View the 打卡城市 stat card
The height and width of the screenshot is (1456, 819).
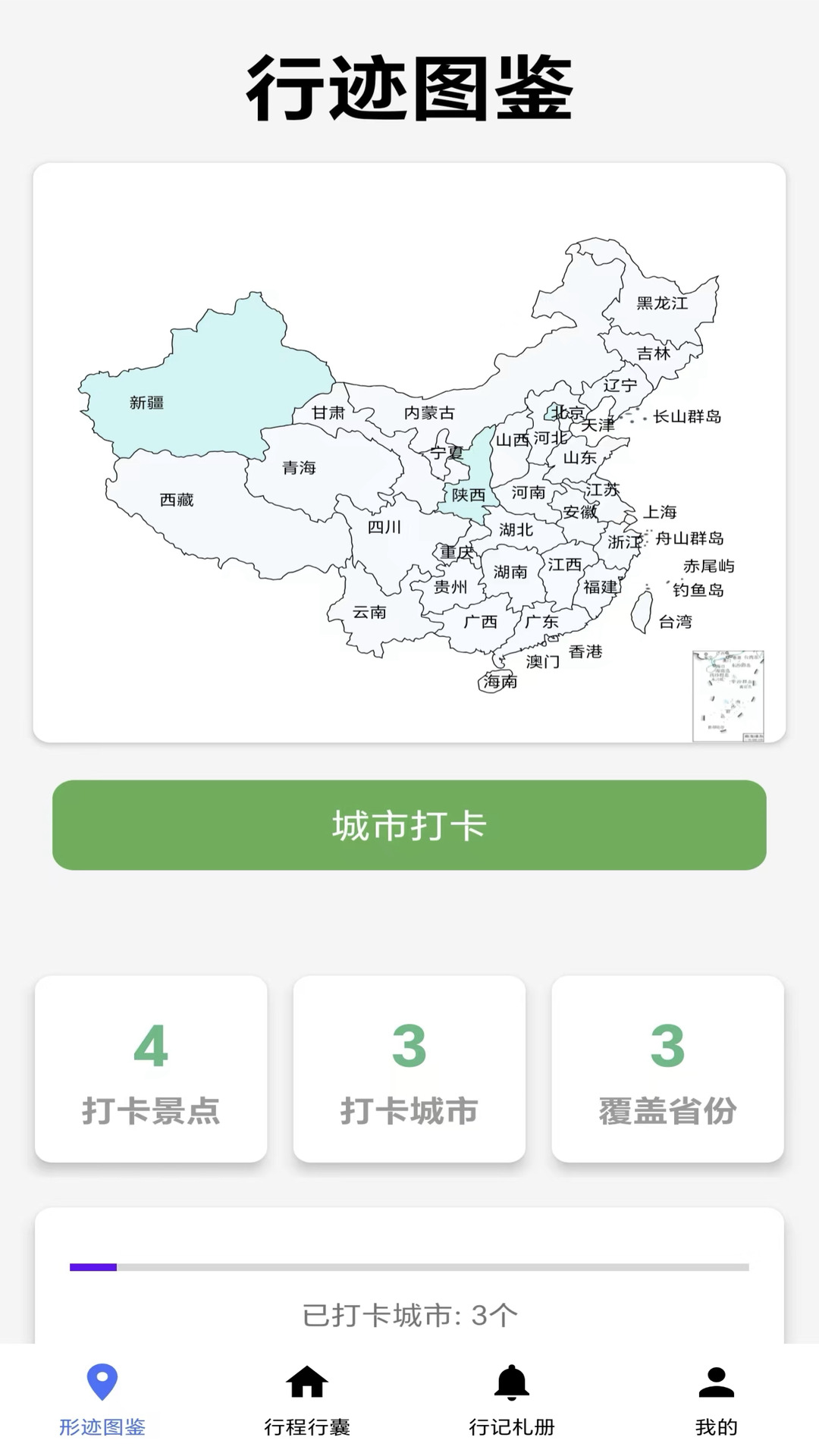click(x=409, y=1069)
